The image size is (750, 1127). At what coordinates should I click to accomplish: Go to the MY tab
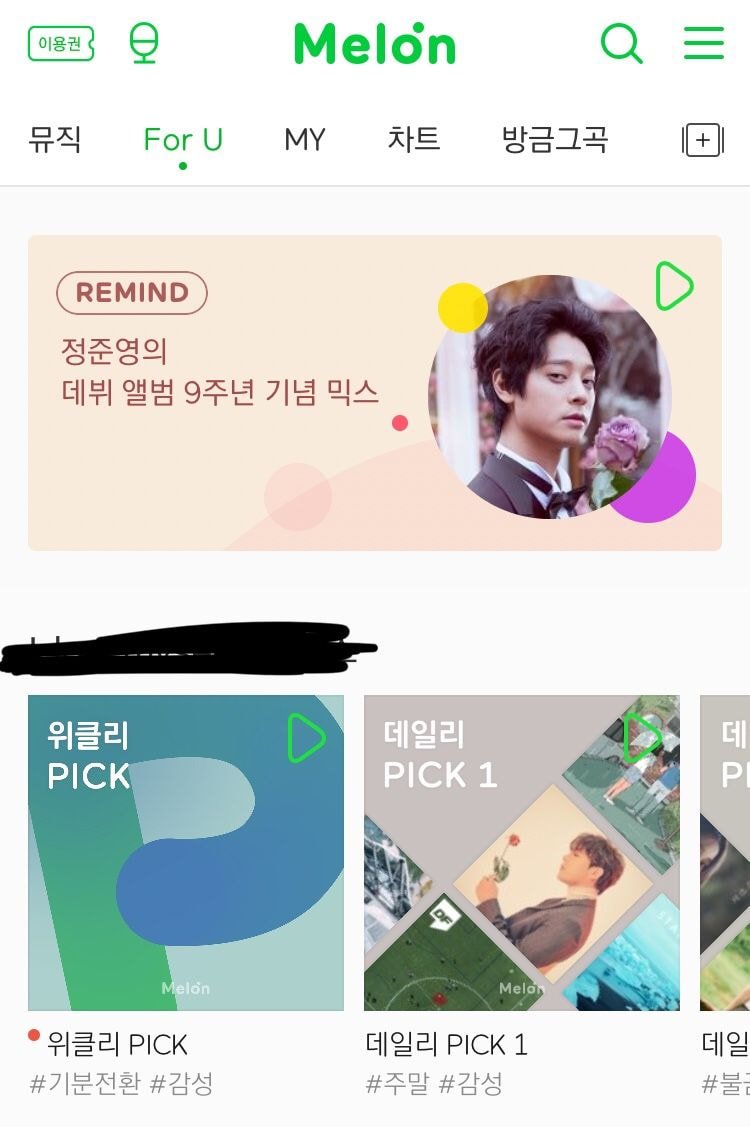point(305,140)
